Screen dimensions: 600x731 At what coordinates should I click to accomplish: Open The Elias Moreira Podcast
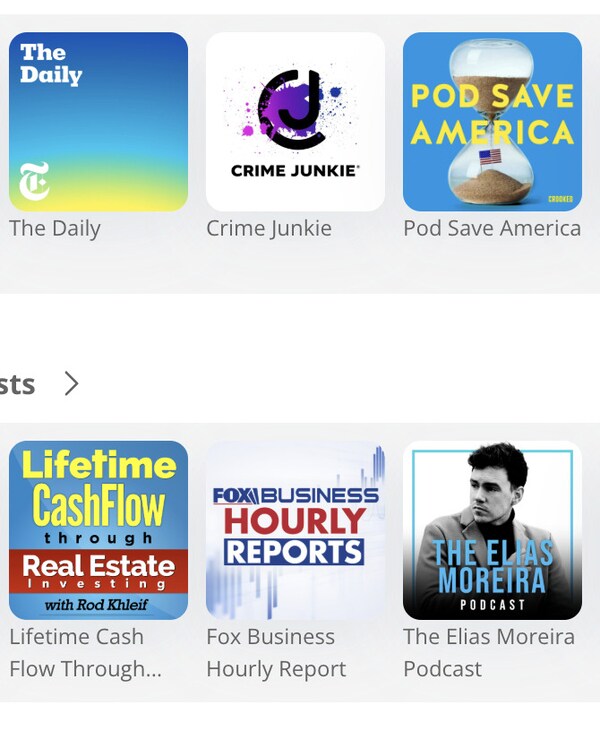(492, 530)
